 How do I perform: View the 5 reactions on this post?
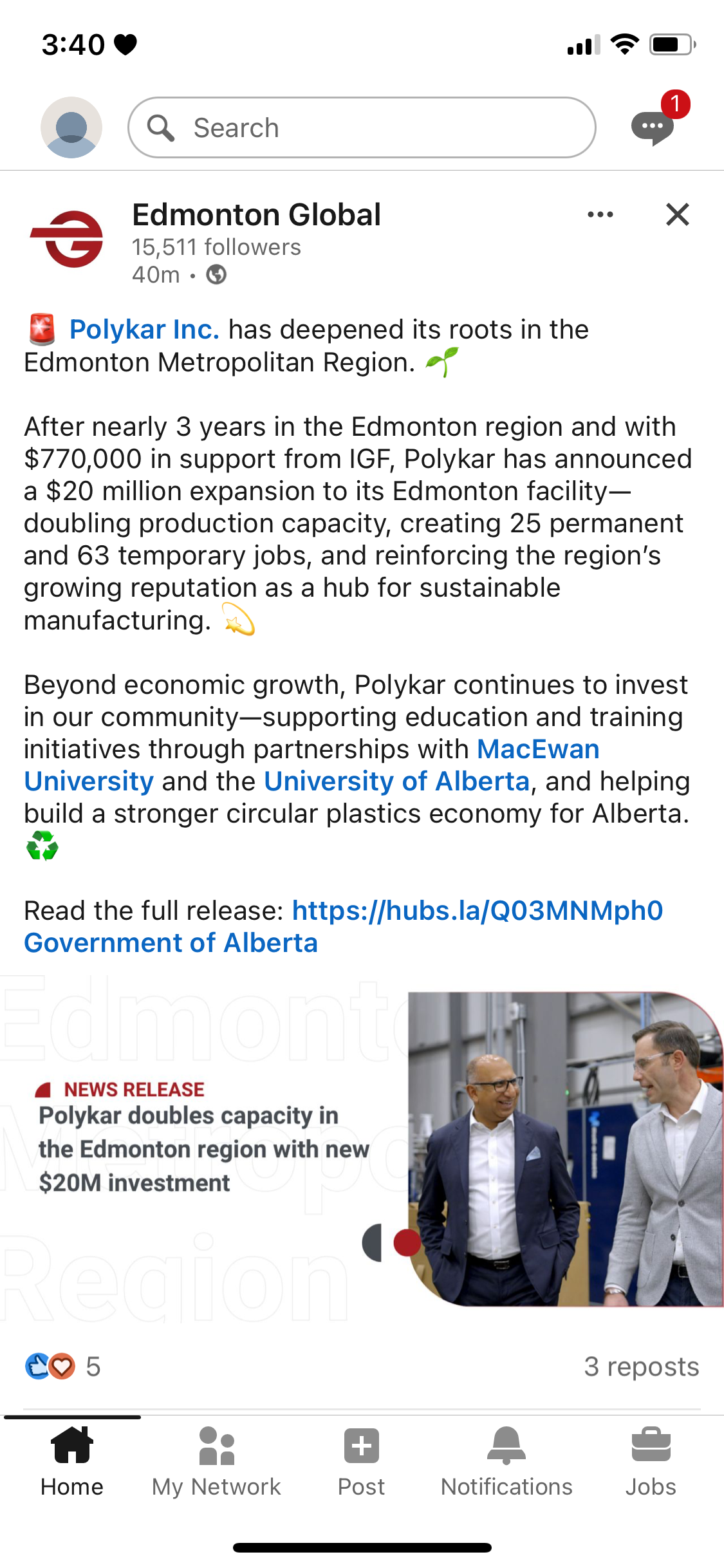click(63, 1367)
